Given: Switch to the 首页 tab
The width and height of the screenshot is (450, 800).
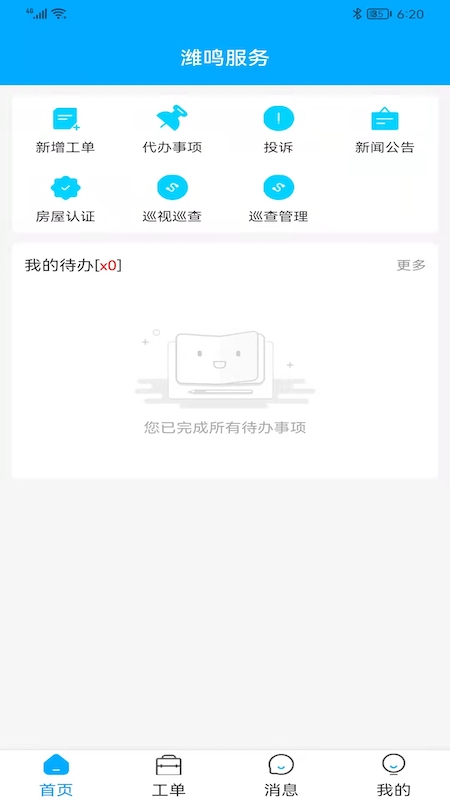Looking at the screenshot, I should (x=56, y=776).
